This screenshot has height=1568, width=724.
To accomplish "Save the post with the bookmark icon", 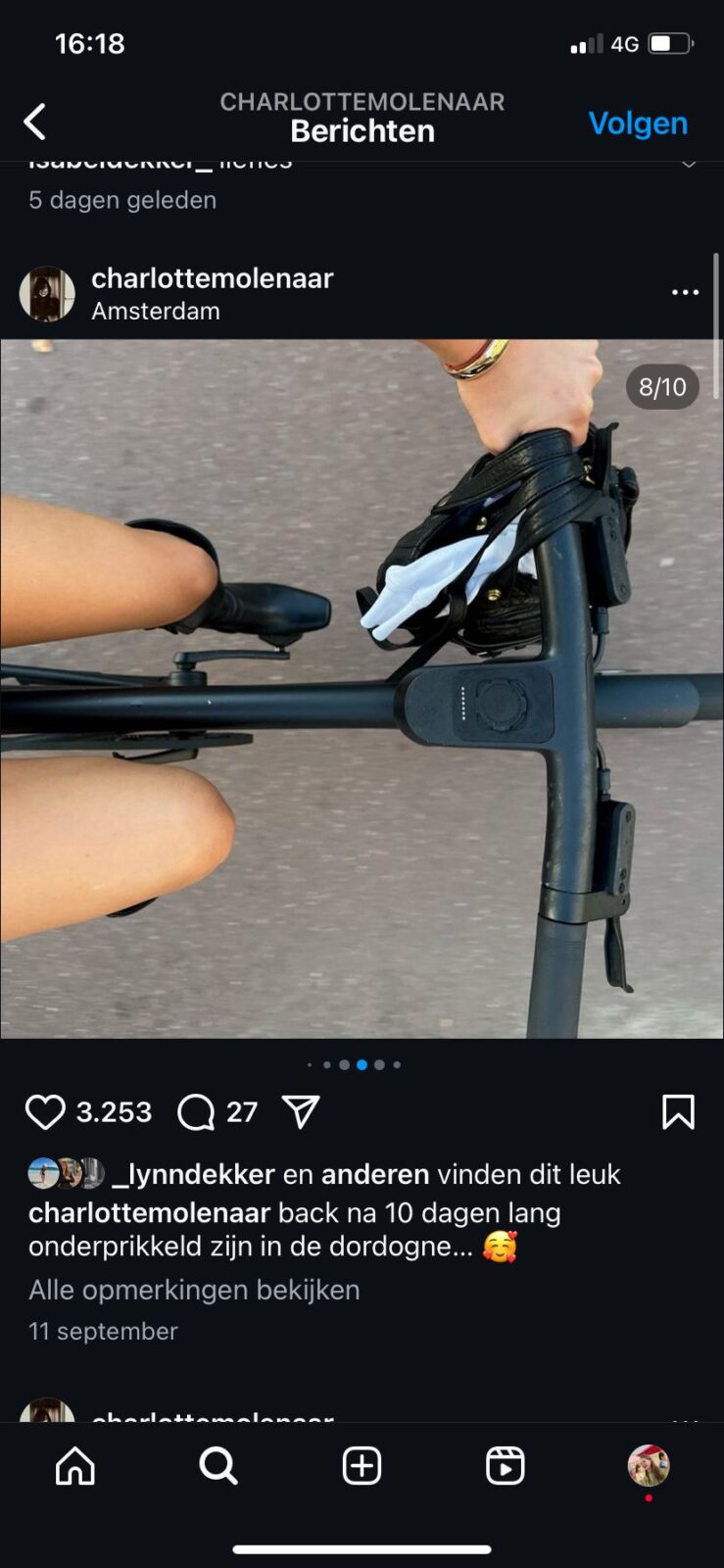I will [x=678, y=1112].
